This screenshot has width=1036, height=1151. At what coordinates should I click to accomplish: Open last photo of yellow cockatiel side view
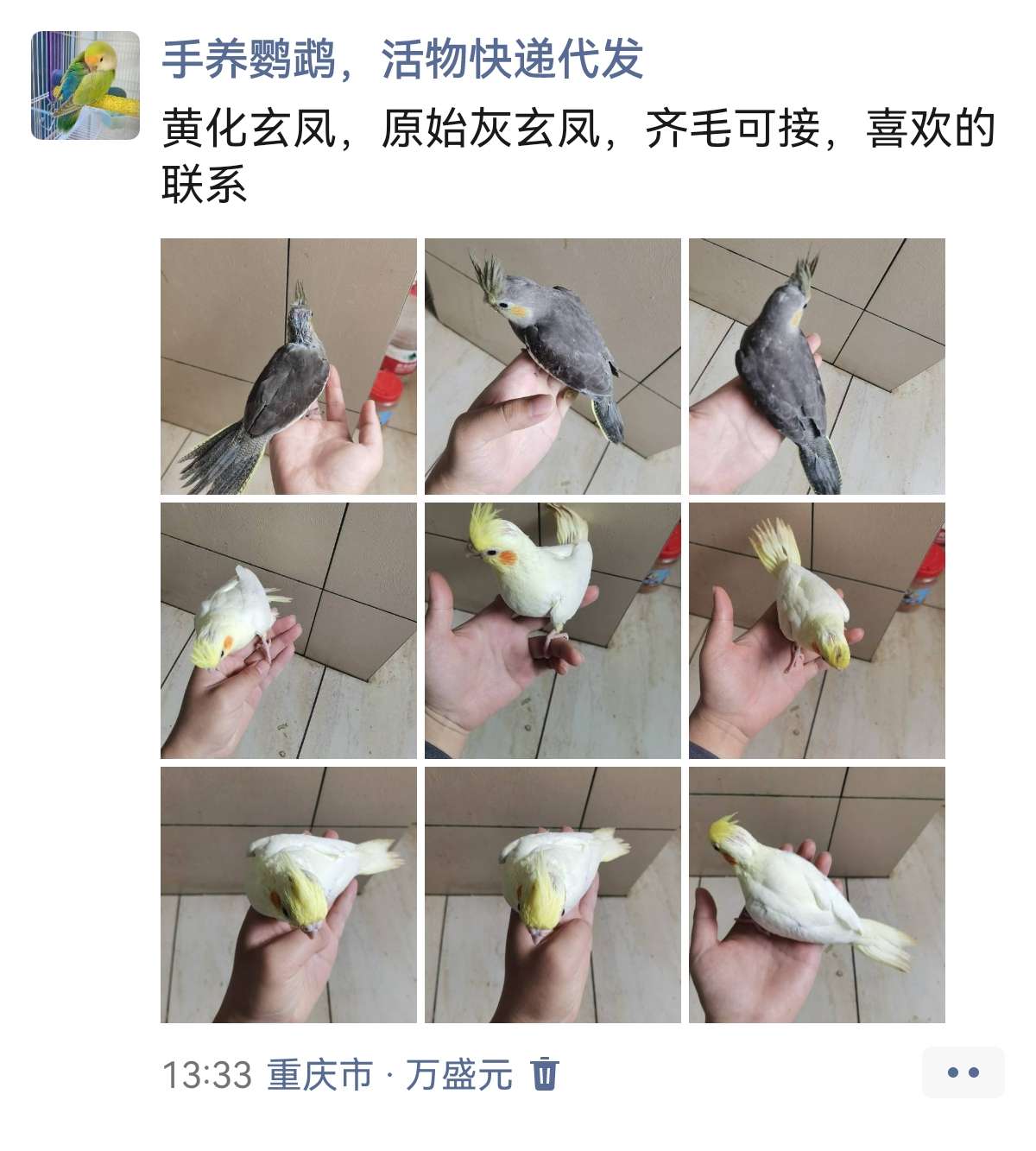817,895
